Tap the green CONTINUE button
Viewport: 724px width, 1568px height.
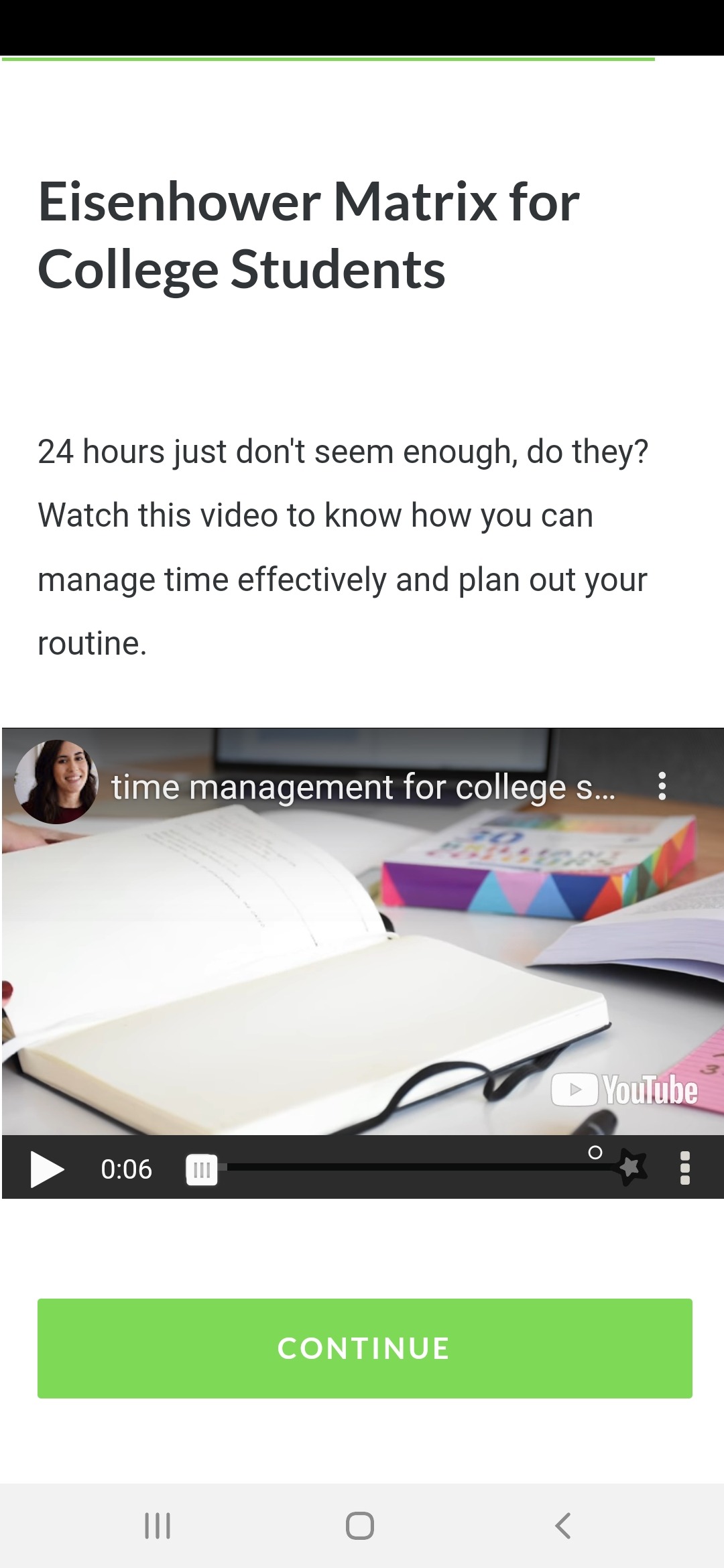click(x=365, y=1348)
